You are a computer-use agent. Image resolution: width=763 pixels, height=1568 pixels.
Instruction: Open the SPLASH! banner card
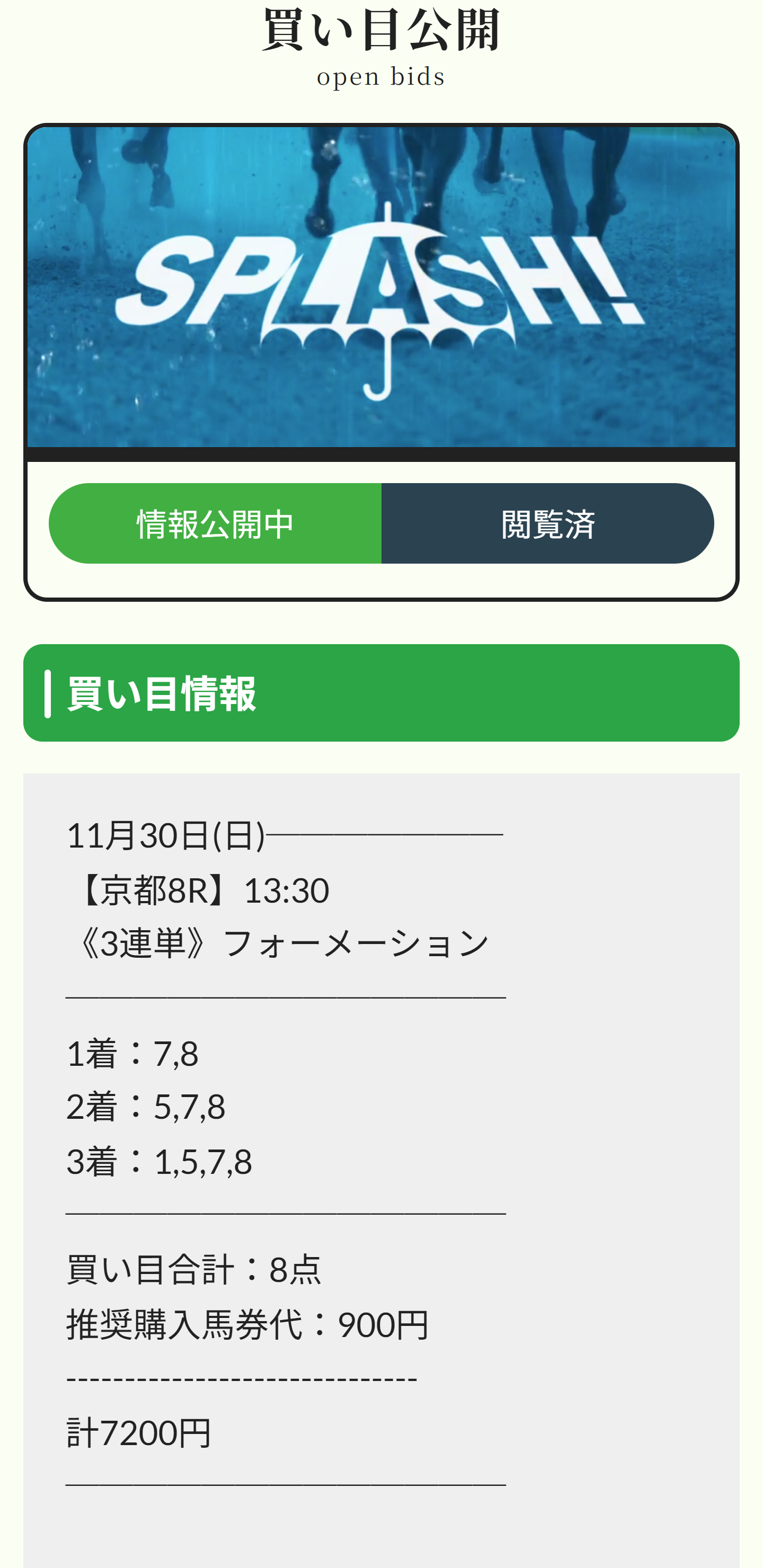click(x=381, y=287)
